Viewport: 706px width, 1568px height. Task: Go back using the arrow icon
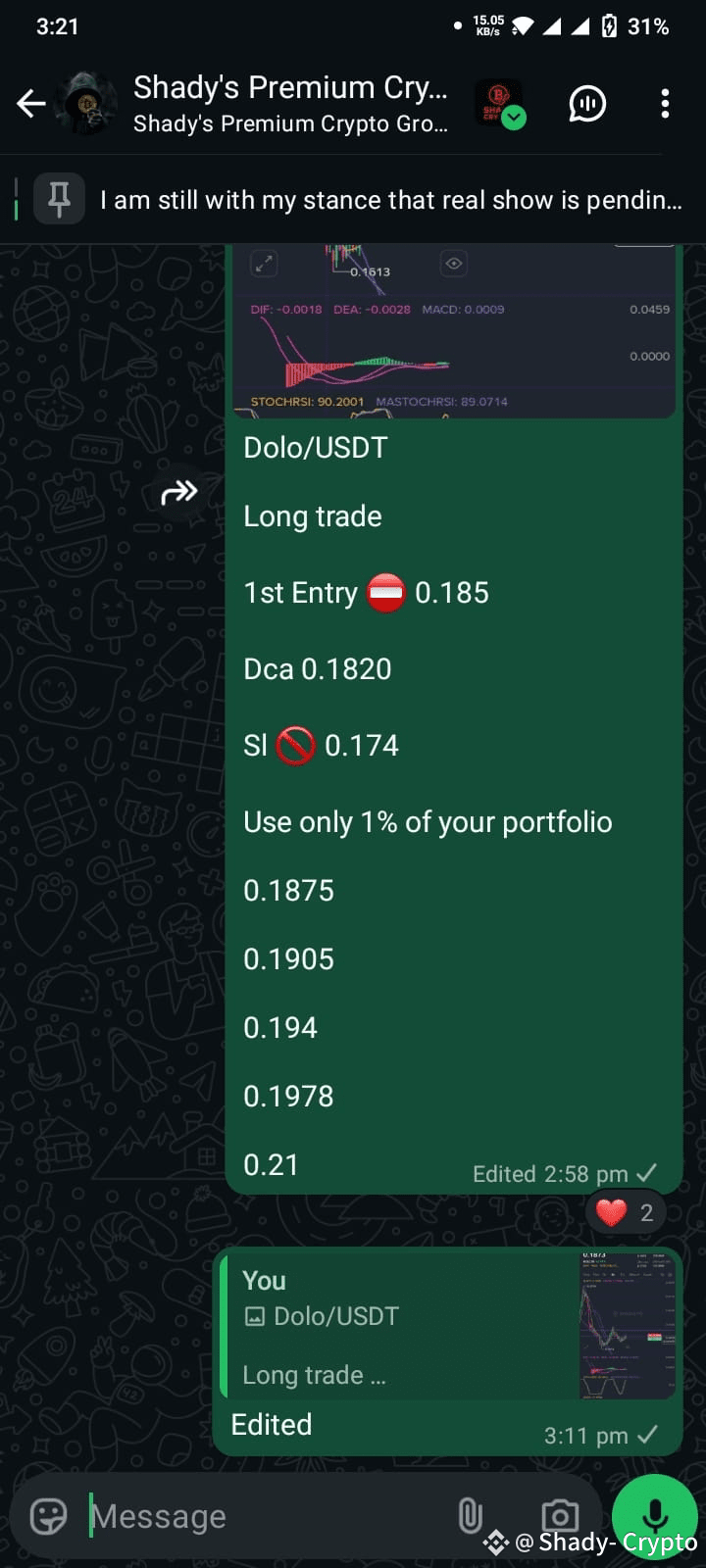coord(31,103)
